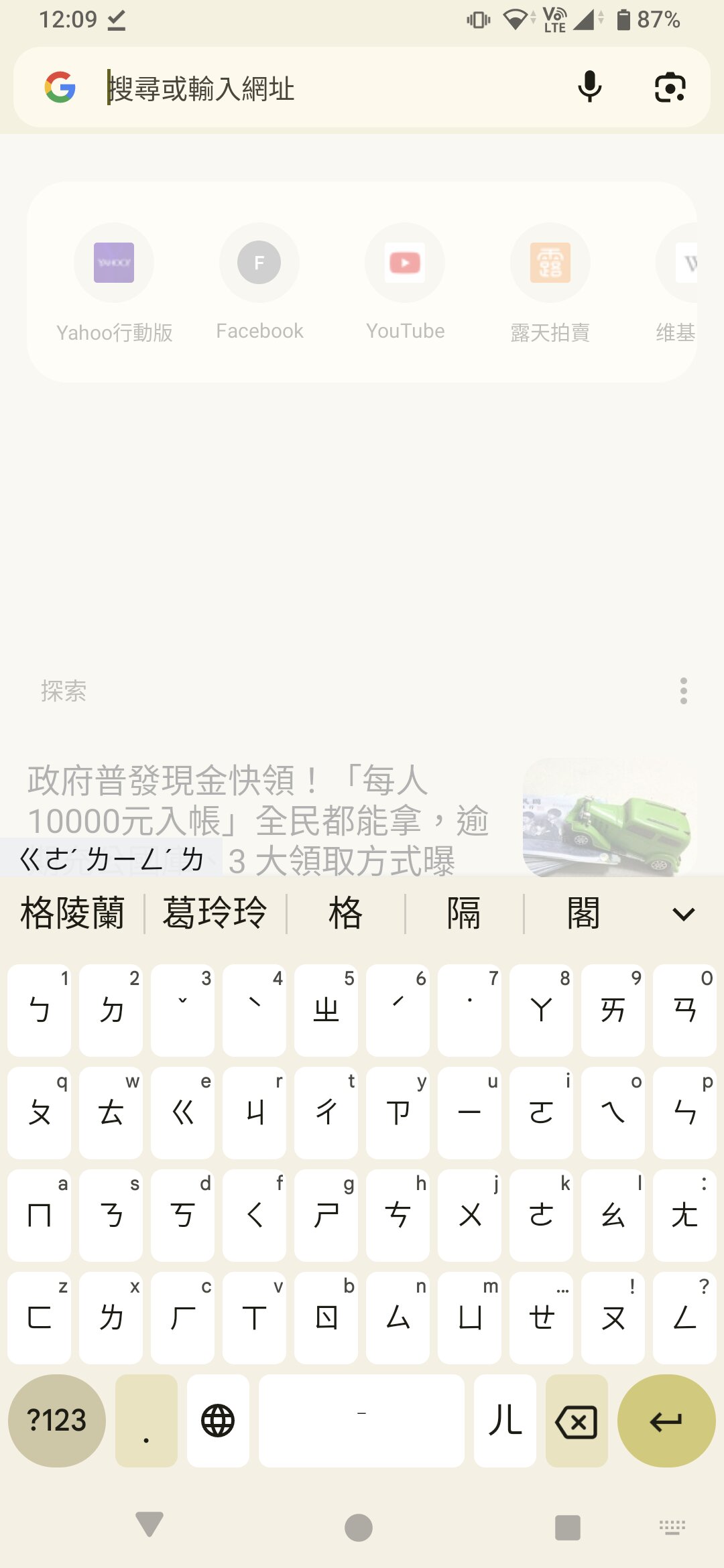The width and height of the screenshot is (724, 1568).
Task: Delete the last character with backspace
Action: [576, 1421]
